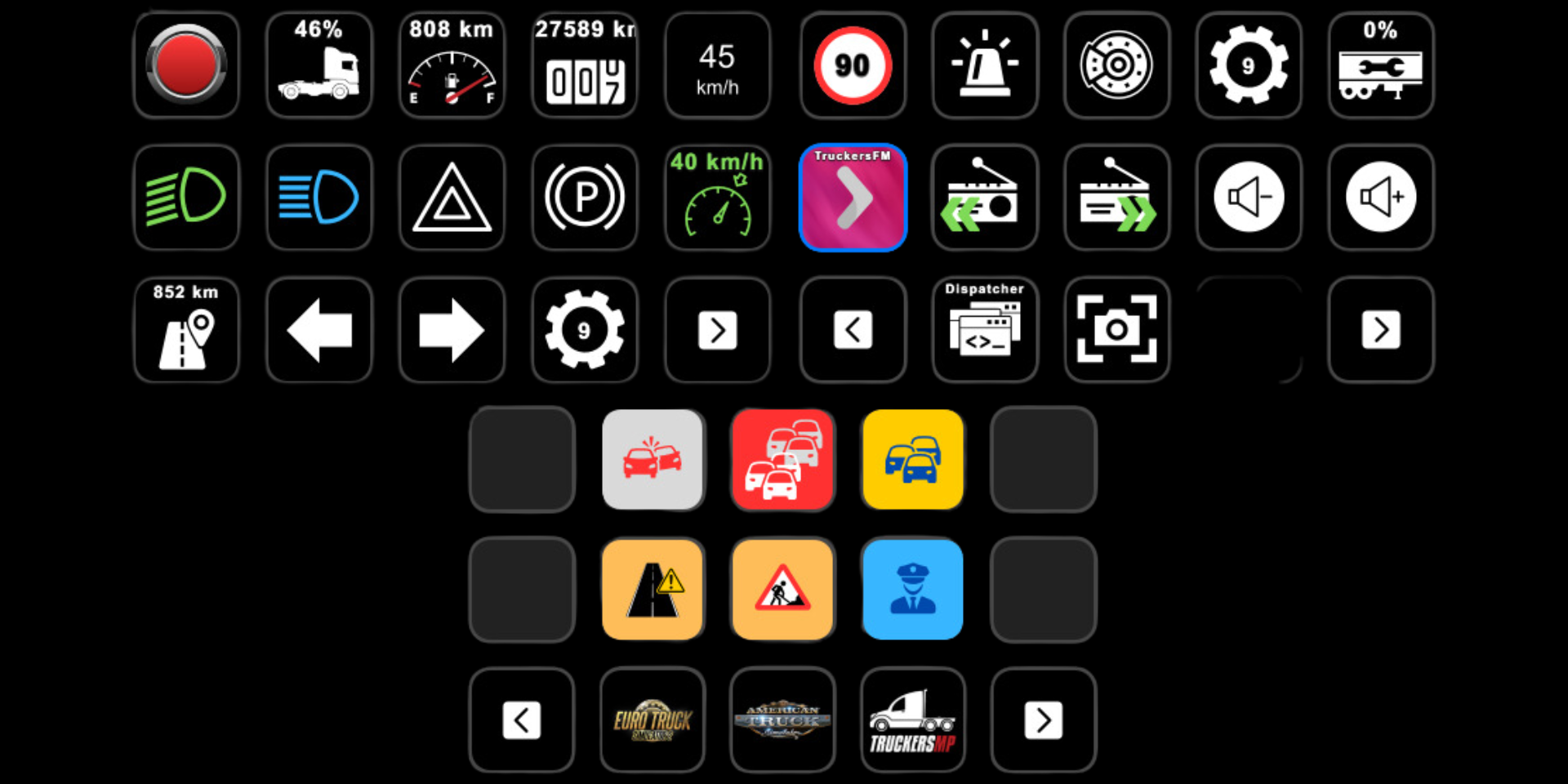Screen dimensions: 1568x784
Task: Lower the volume
Action: (1249, 198)
